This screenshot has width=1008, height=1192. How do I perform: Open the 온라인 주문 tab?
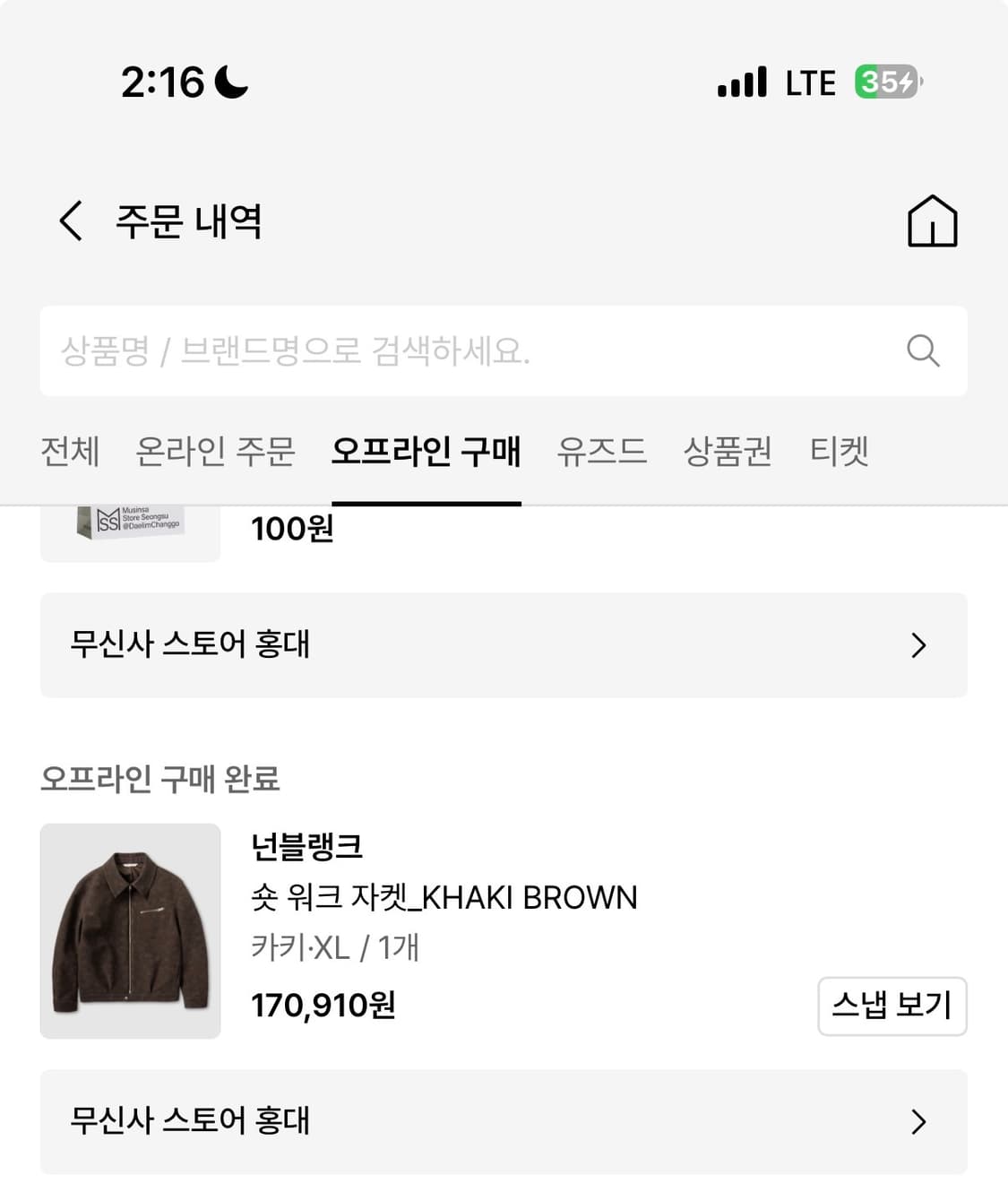pyautogui.click(x=217, y=453)
